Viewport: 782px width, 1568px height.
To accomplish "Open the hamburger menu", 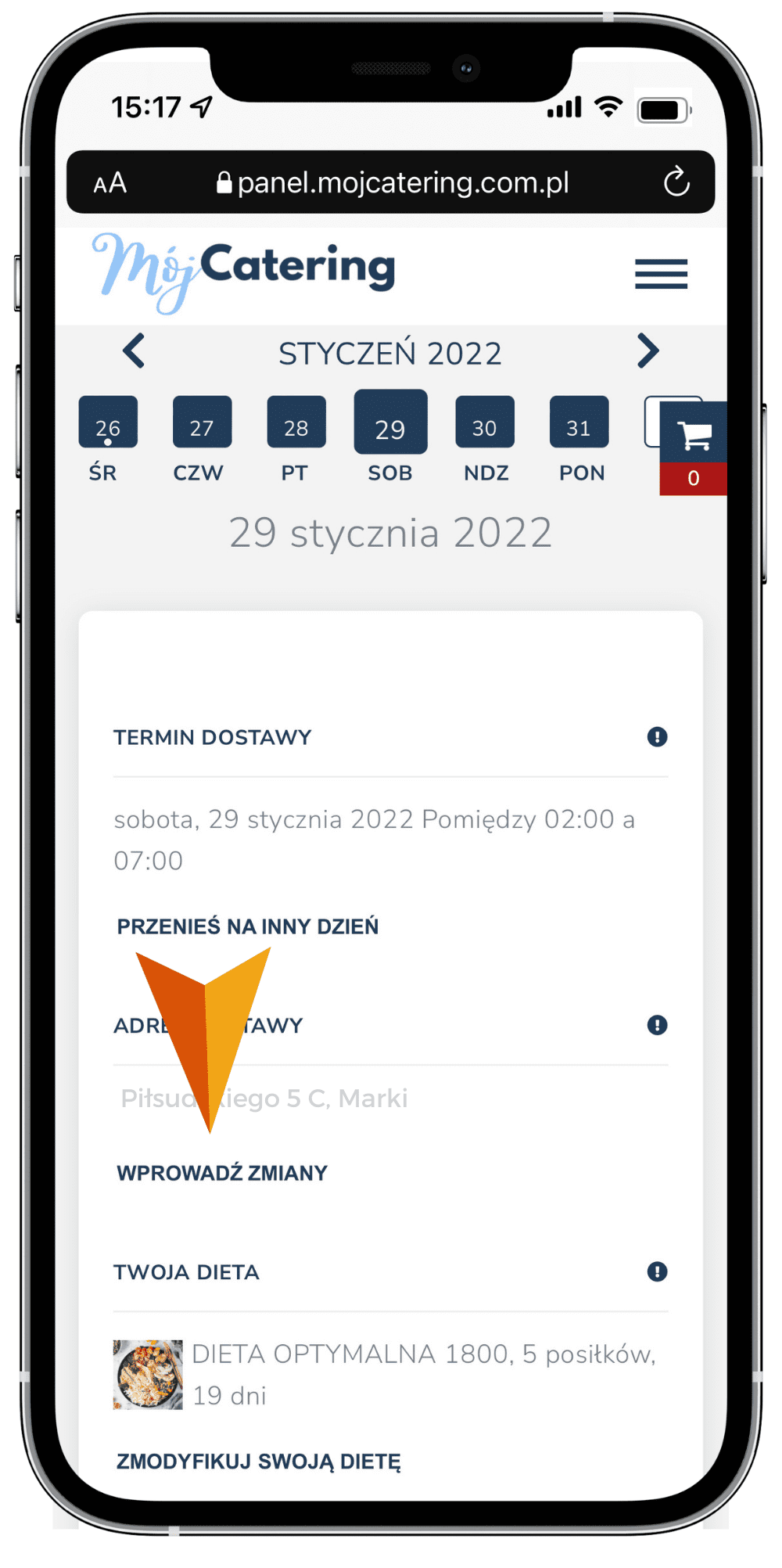I will pos(661,274).
